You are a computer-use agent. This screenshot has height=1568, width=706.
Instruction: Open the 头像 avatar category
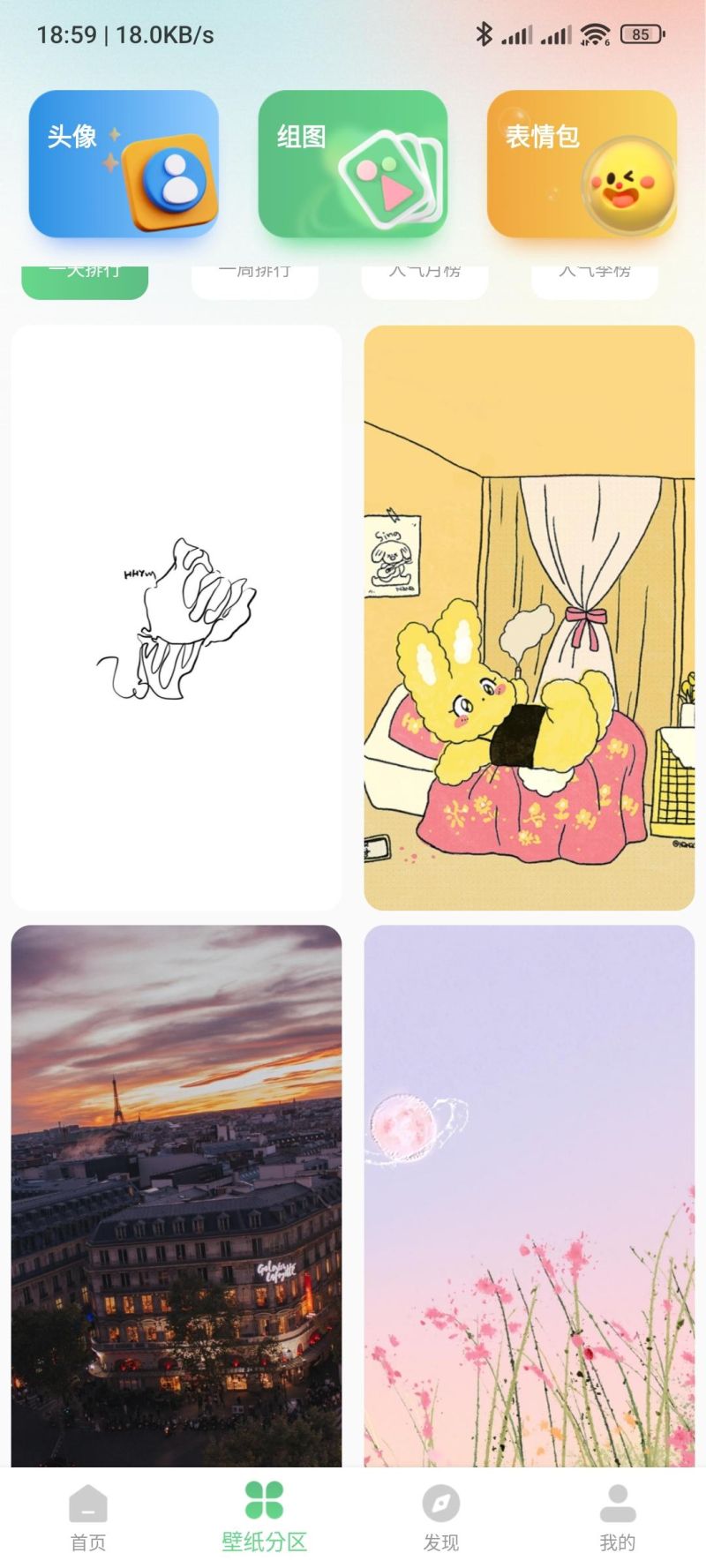124,164
